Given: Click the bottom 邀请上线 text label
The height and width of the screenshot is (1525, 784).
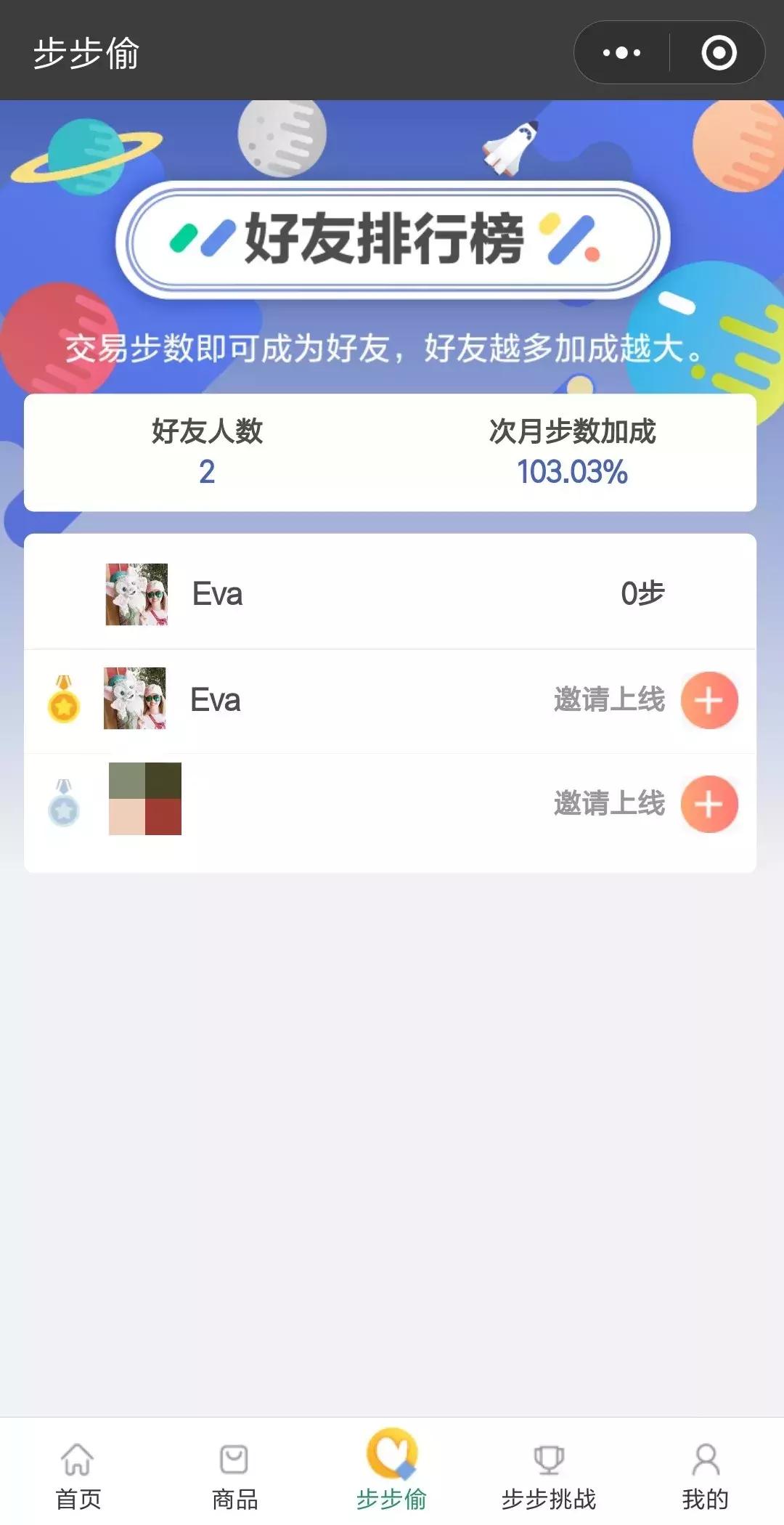Looking at the screenshot, I should coord(608,805).
